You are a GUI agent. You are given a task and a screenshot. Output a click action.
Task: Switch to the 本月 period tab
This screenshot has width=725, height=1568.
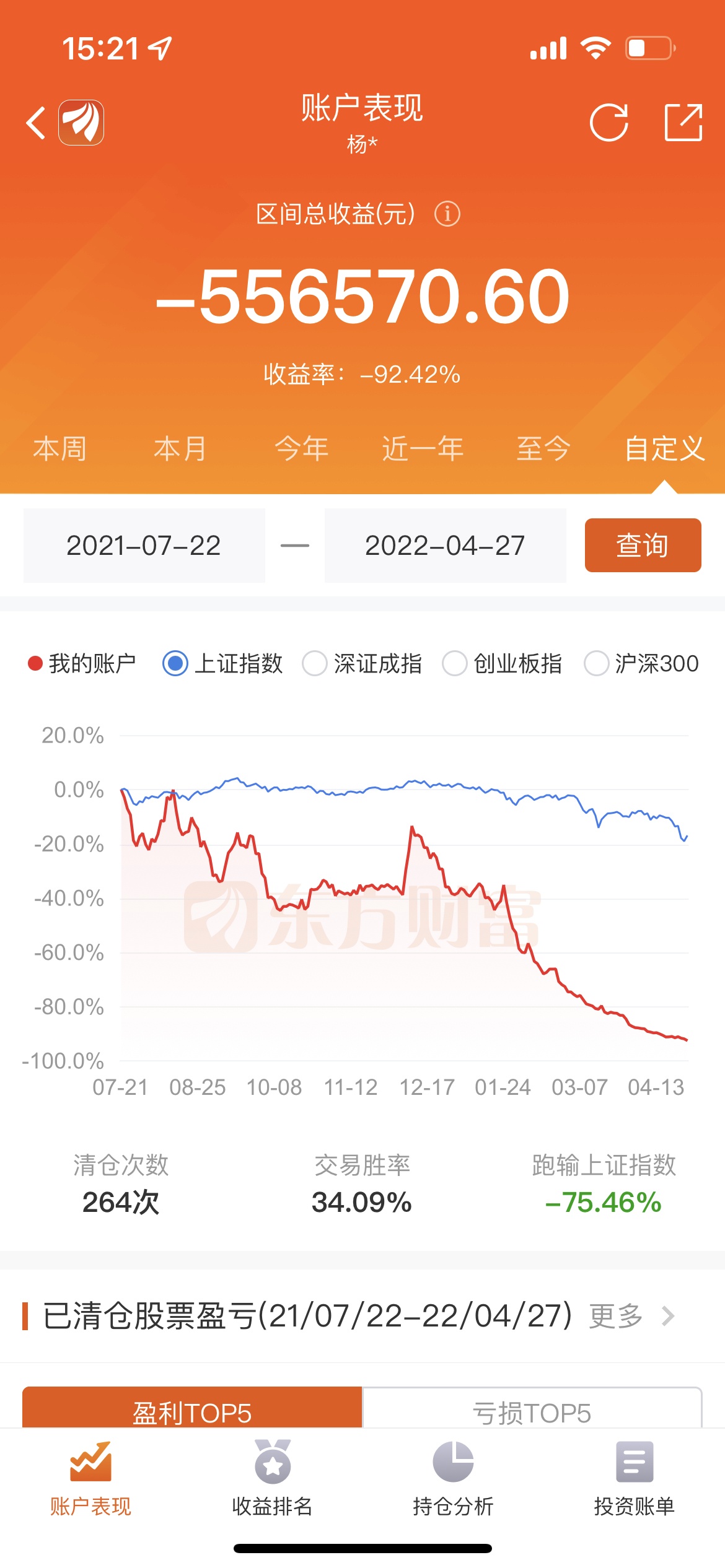click(x=180, y=448)
